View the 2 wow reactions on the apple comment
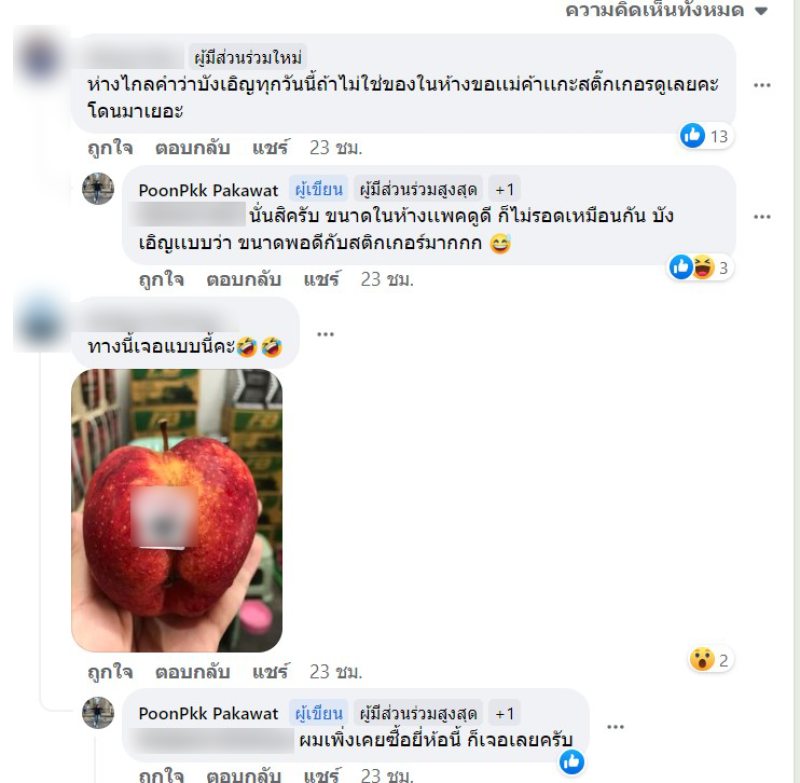Screen dimensions: 800x783 (x=712, y=659)
